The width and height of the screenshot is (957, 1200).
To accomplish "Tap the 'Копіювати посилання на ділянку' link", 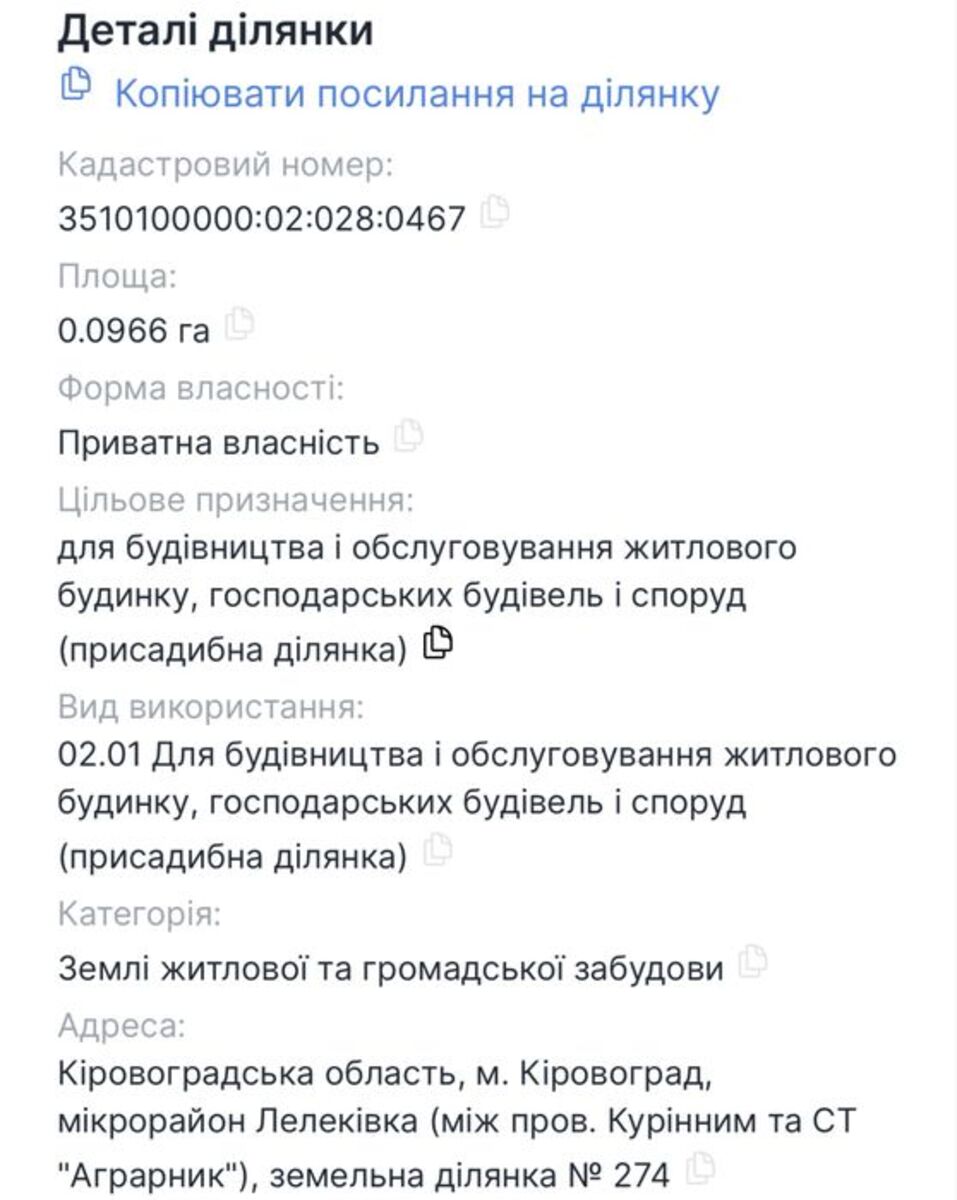I will point(416,94).
